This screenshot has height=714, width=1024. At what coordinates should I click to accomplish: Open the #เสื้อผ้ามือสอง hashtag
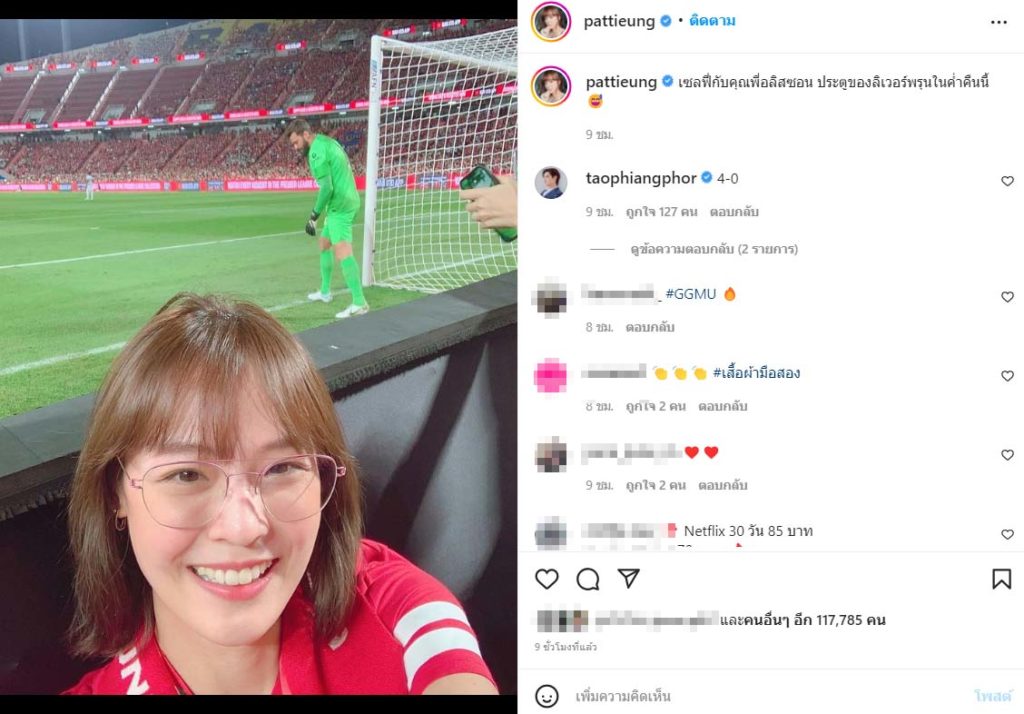tap(756, 373)
